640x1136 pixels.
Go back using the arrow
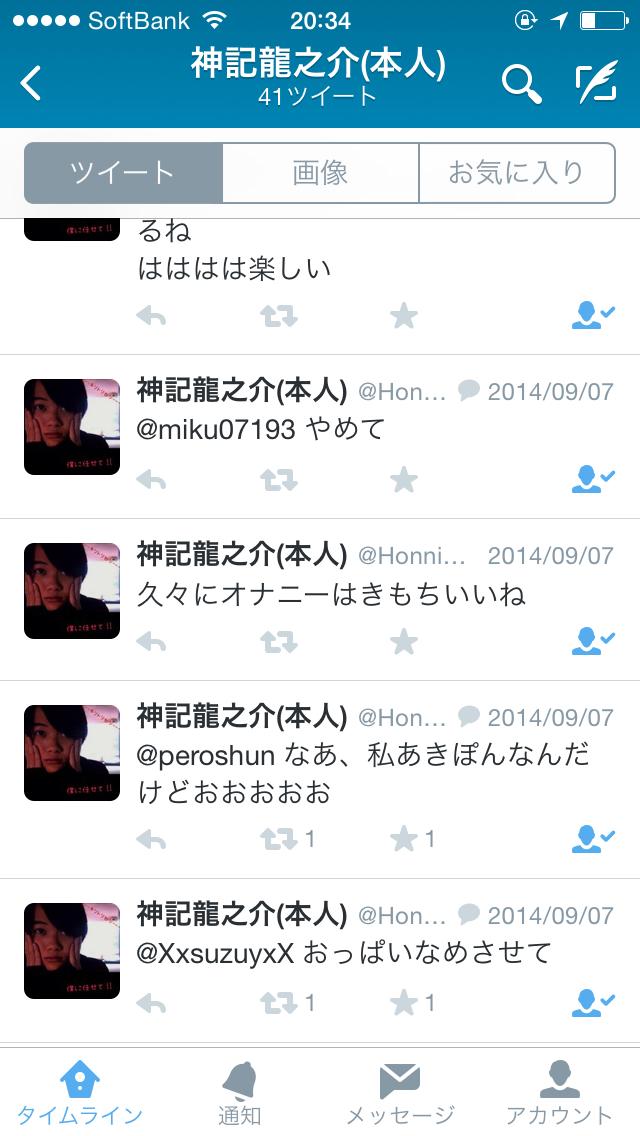coord(32,83)
